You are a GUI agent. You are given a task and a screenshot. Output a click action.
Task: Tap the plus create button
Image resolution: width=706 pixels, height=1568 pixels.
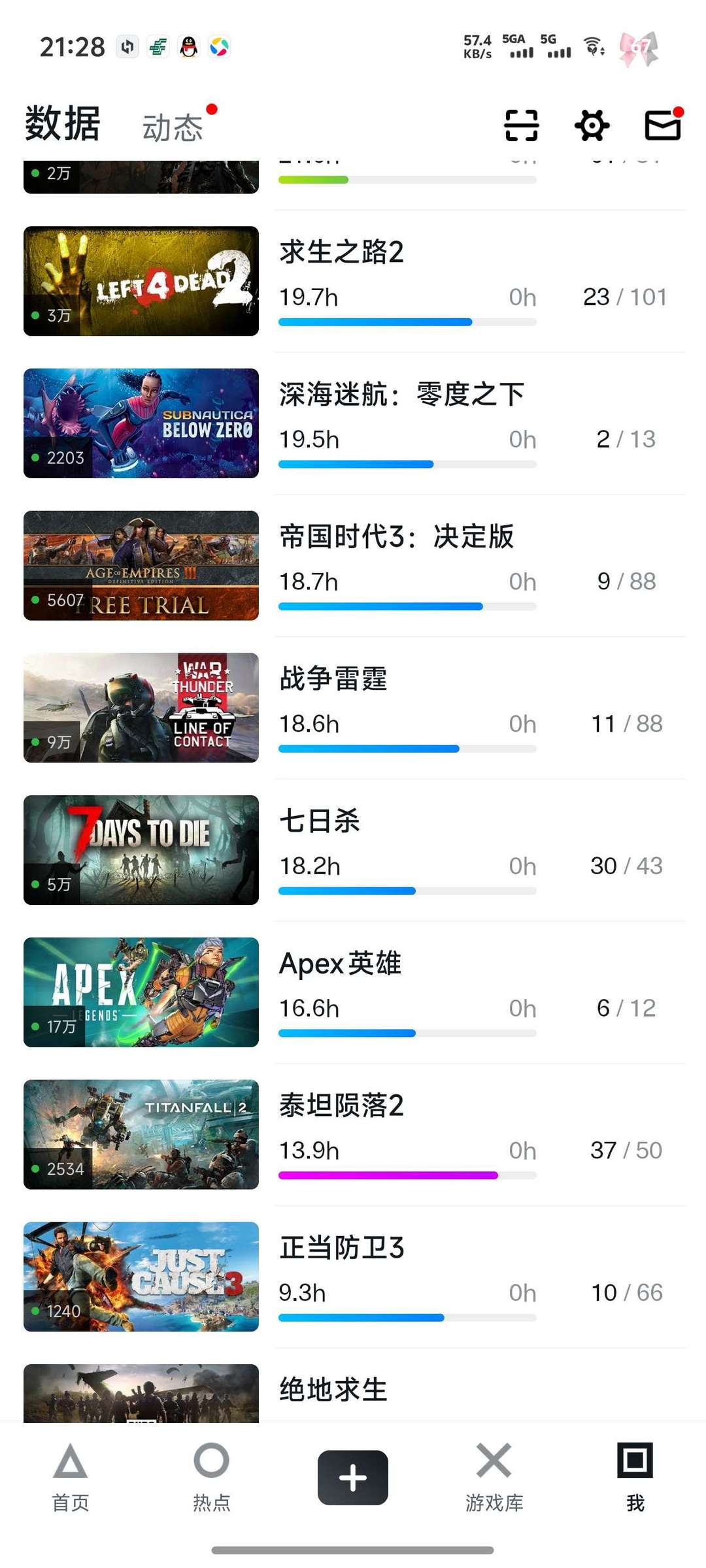pos(353,1478)
